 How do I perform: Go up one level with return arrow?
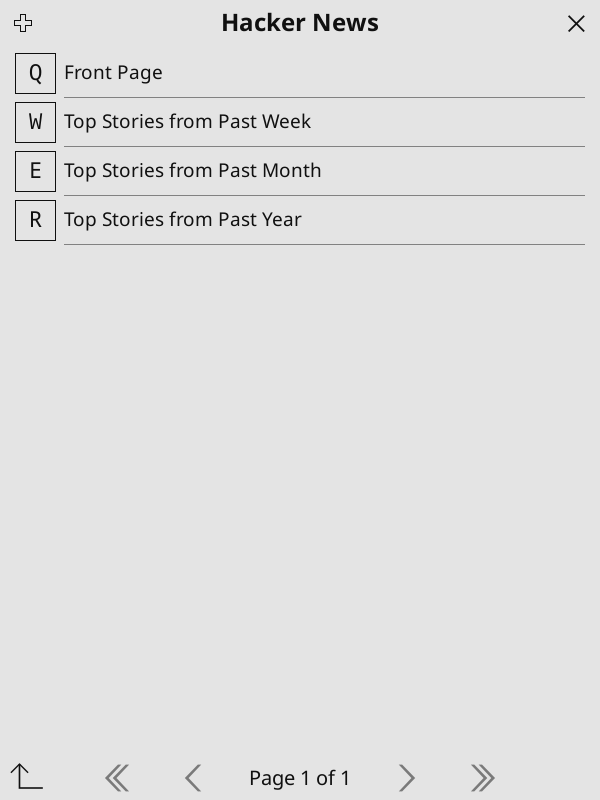[x=26, y=776]
